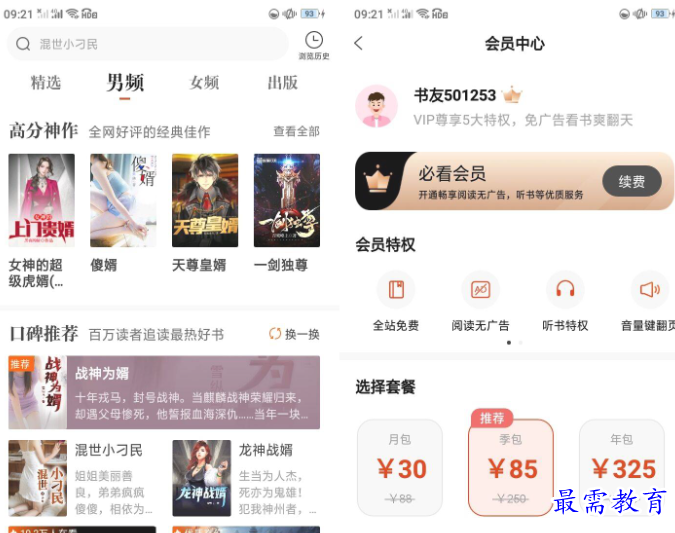Open browsing history (浏览历史) clock icon

tap(314, 44)
